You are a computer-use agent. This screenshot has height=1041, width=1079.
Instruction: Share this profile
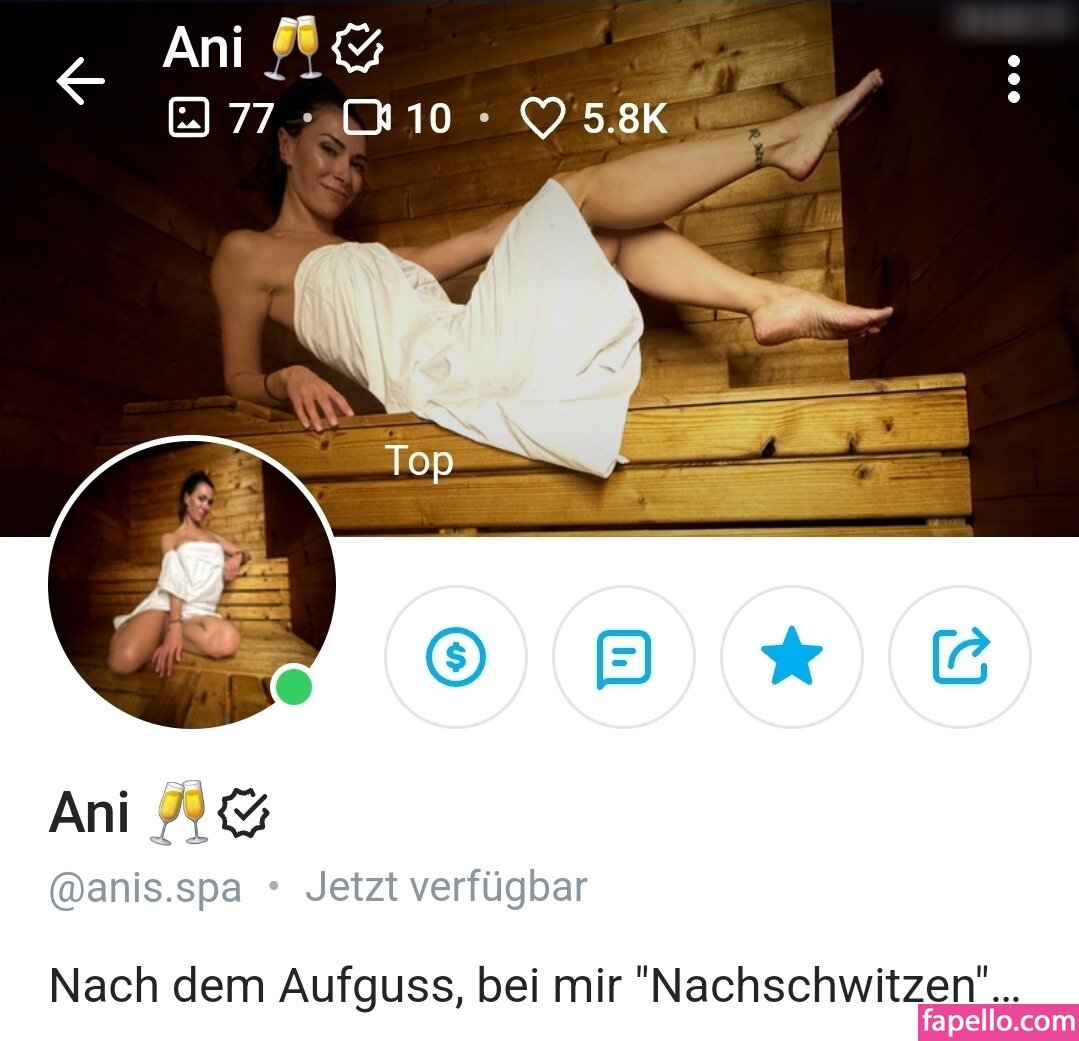click(959, 657)
